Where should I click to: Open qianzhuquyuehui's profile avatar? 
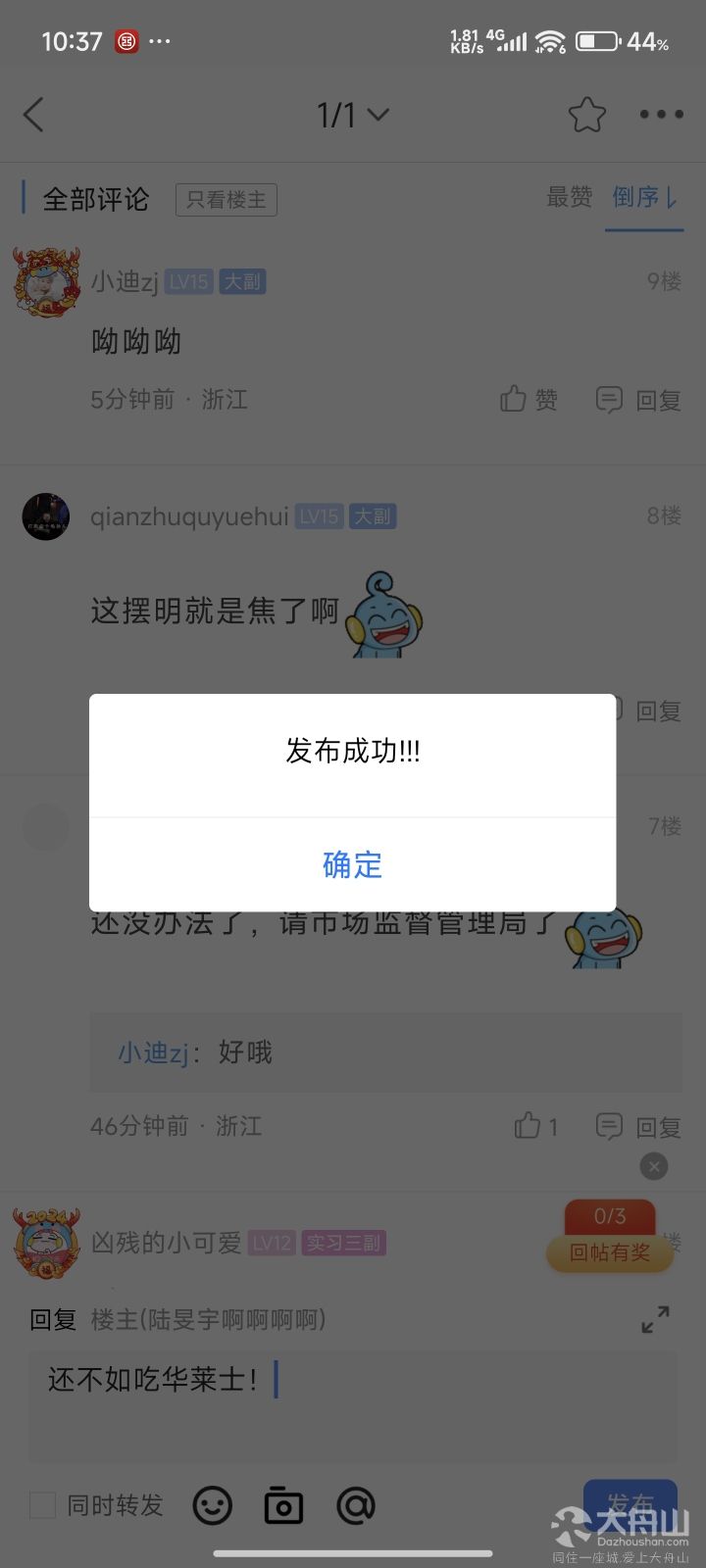(x=46, y=516)
